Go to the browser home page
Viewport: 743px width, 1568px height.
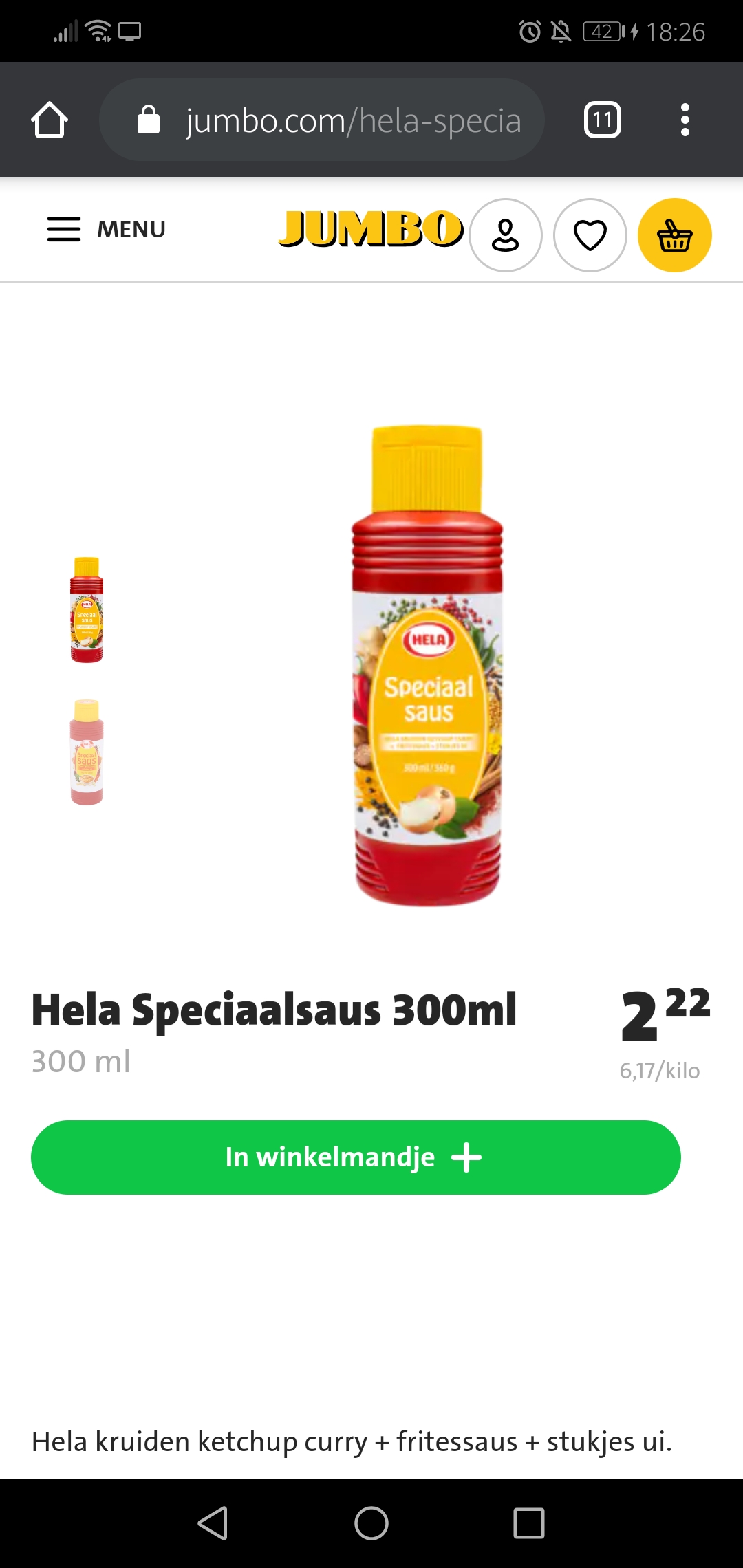(50, 120)
